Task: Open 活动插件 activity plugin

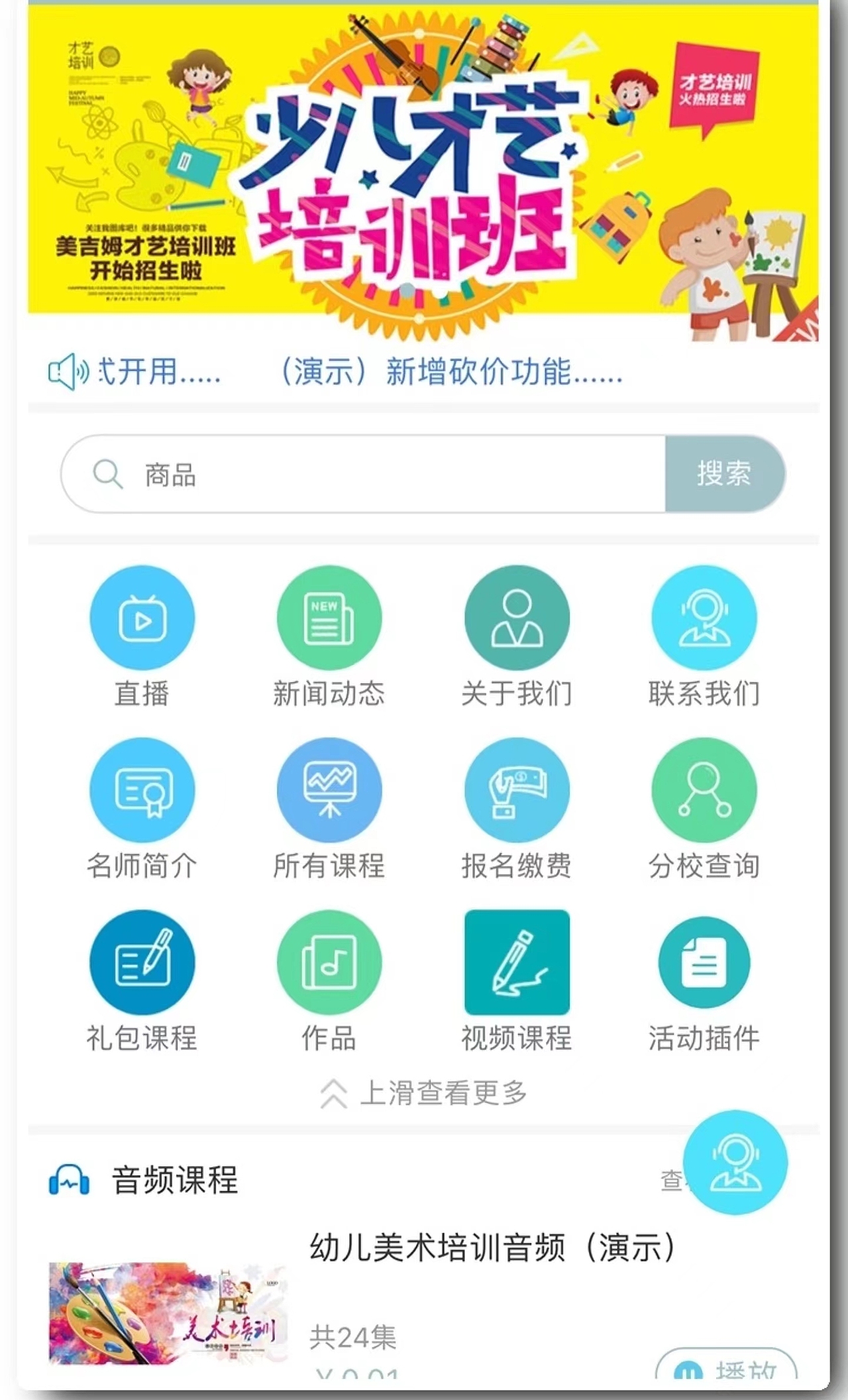Action: click(705, 963)
